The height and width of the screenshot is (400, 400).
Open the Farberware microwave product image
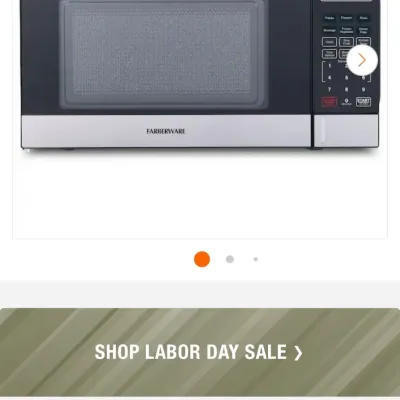pyautogui.click(x=200, y=75)
